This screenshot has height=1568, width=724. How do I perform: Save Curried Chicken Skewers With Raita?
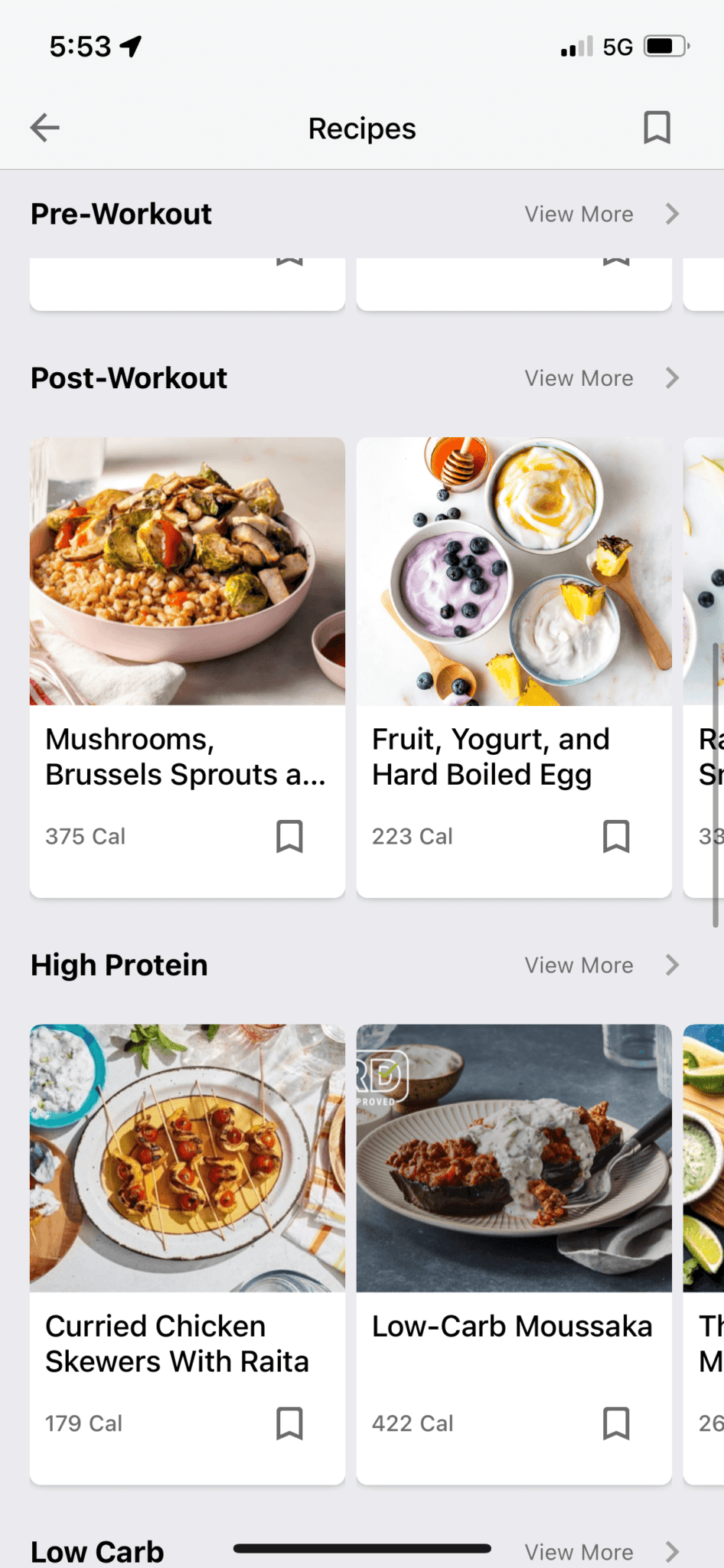[x=289, y=1423]
